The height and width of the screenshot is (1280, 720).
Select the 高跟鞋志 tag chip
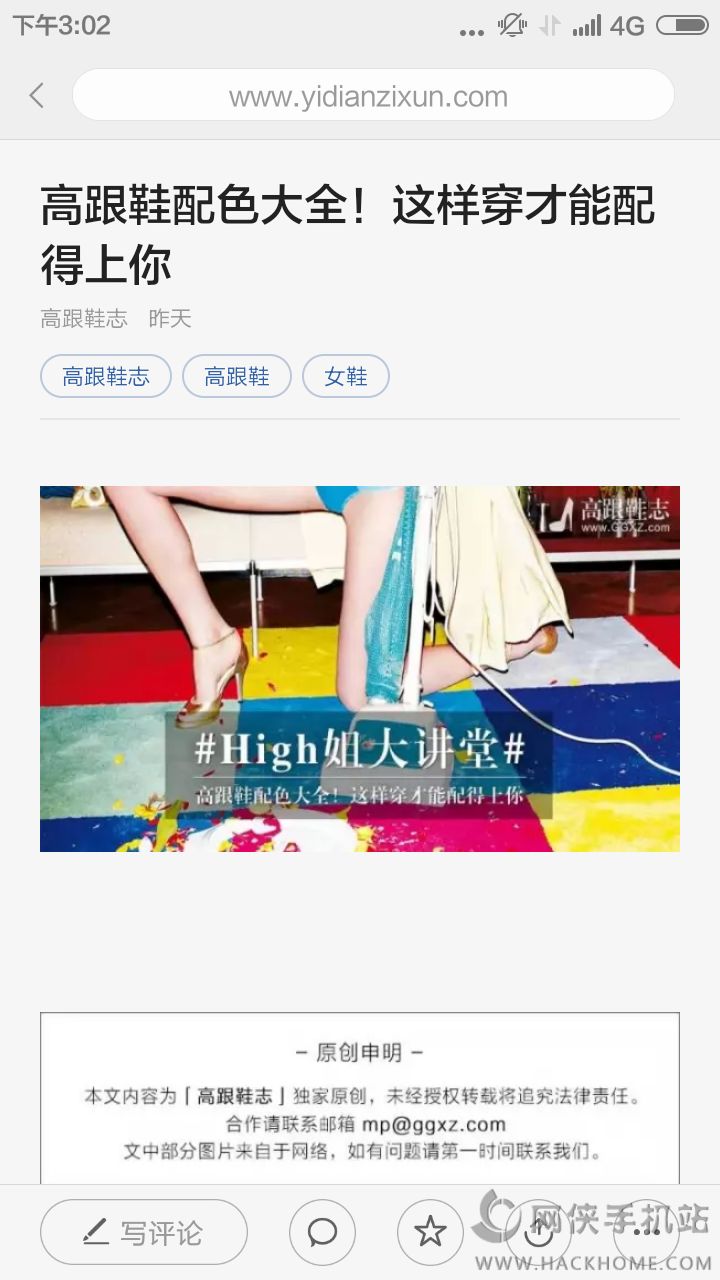click(x=106, y=377)
